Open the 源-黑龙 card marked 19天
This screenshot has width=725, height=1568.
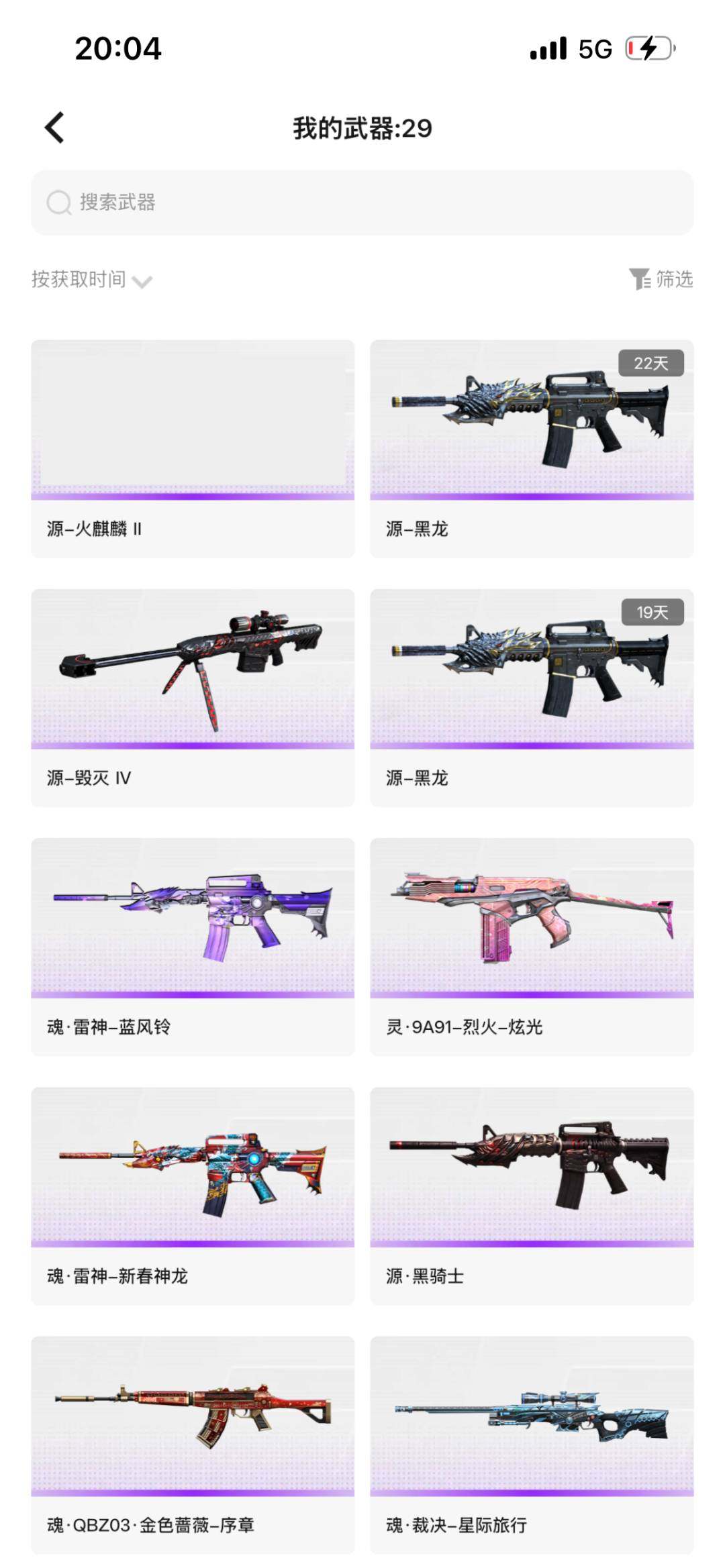532,697
